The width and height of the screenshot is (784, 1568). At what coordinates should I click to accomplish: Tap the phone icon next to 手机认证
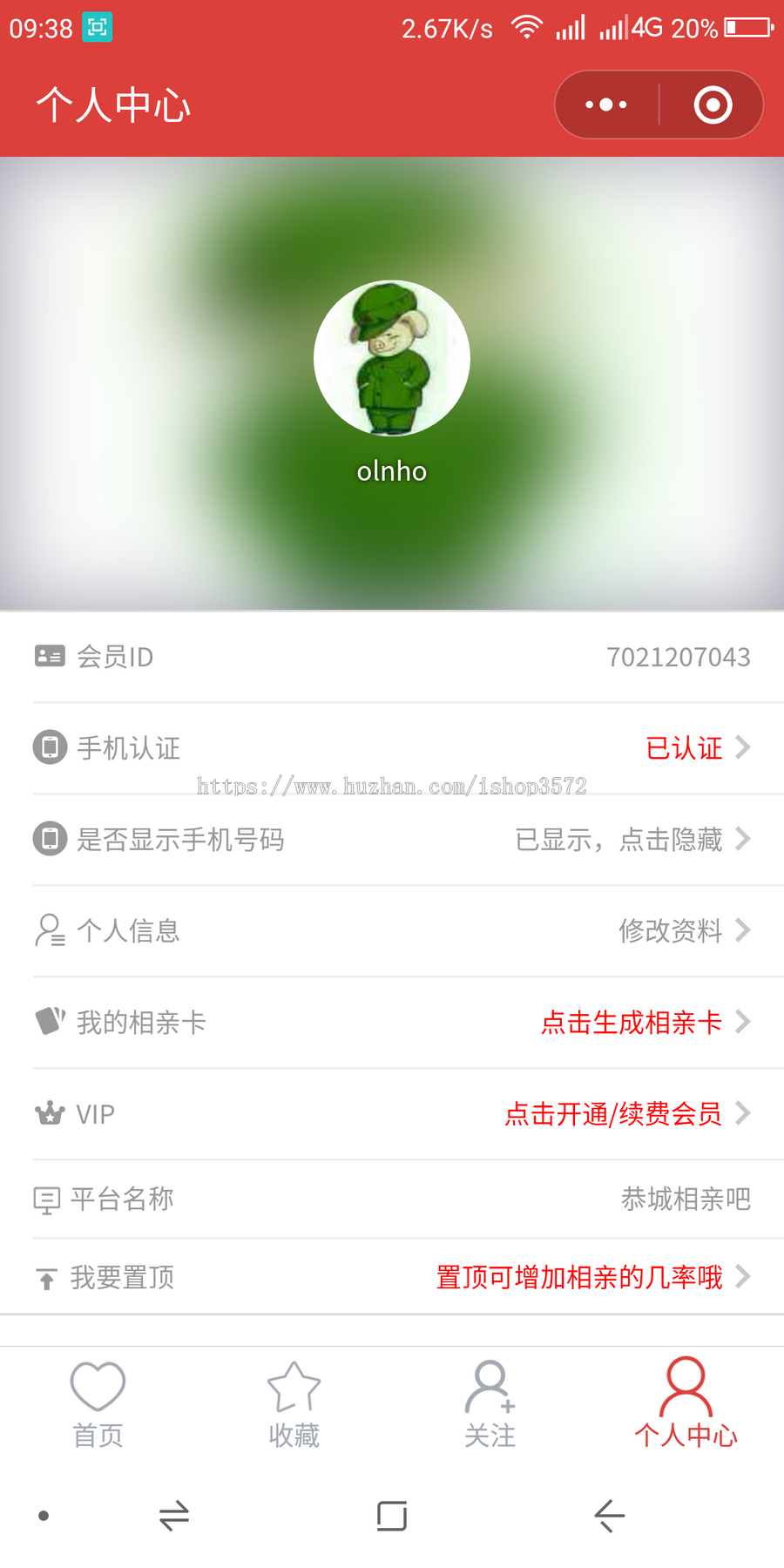point(49,747)
